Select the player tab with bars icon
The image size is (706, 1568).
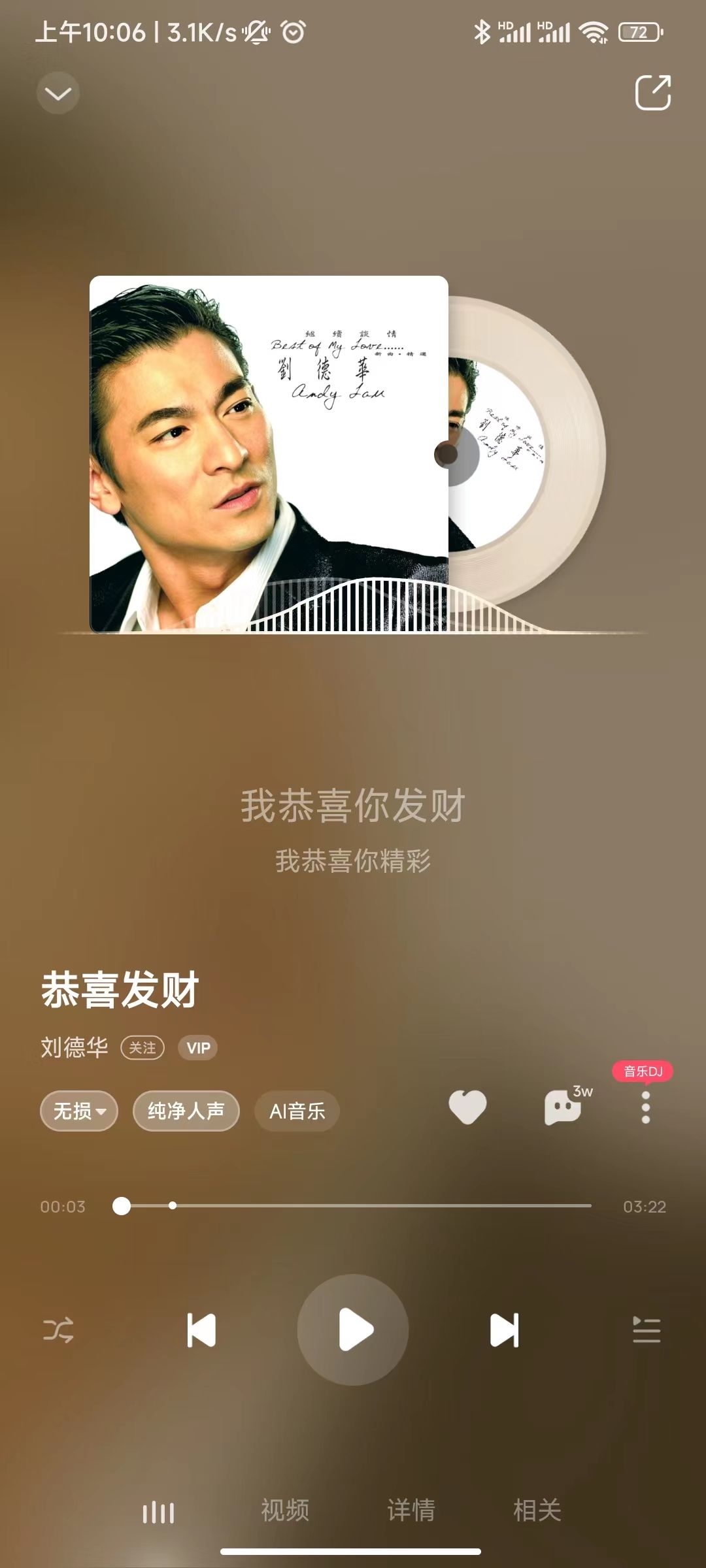coord(159,1512)
